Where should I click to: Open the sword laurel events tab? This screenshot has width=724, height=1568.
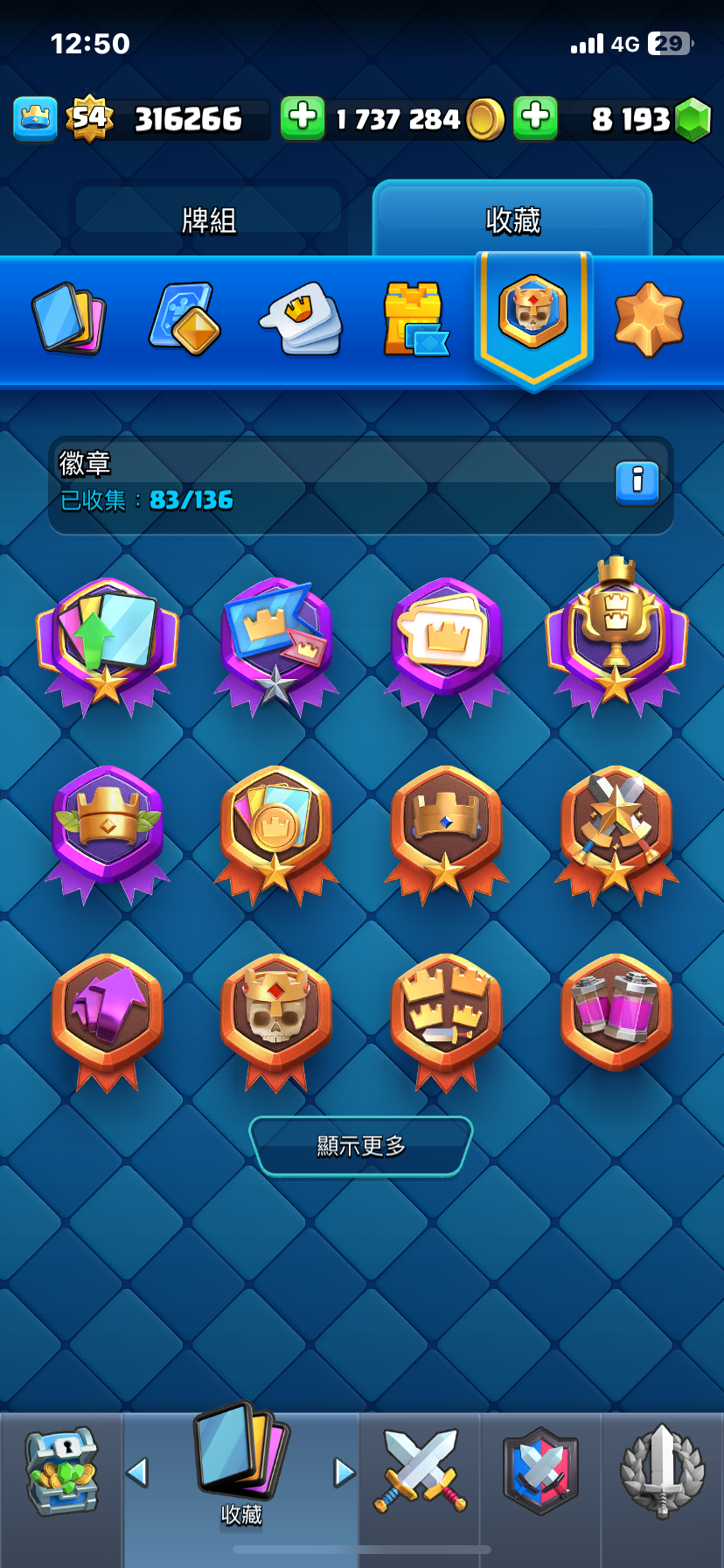click(x=662, y=1472)
